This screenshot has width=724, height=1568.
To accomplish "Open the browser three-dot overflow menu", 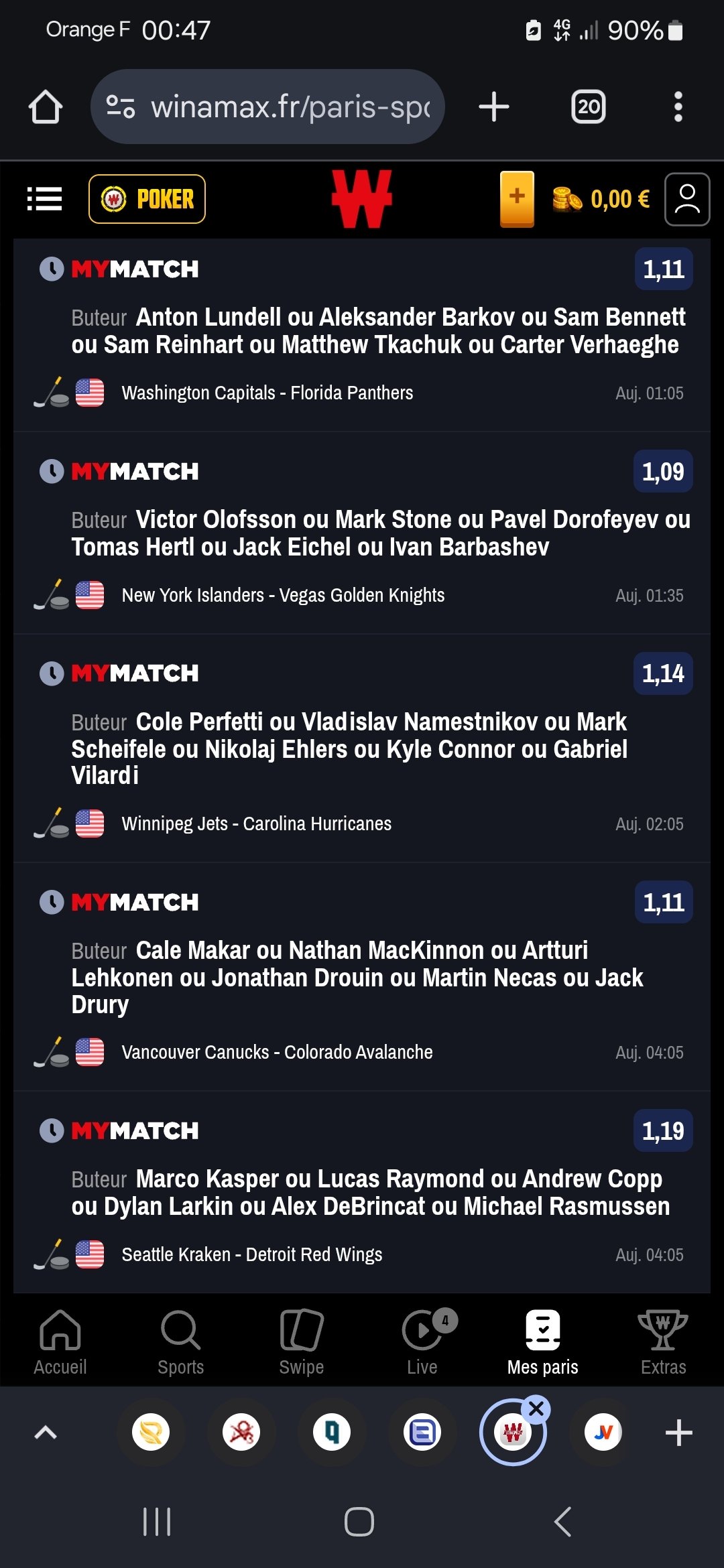I will [x=678, y=107].
